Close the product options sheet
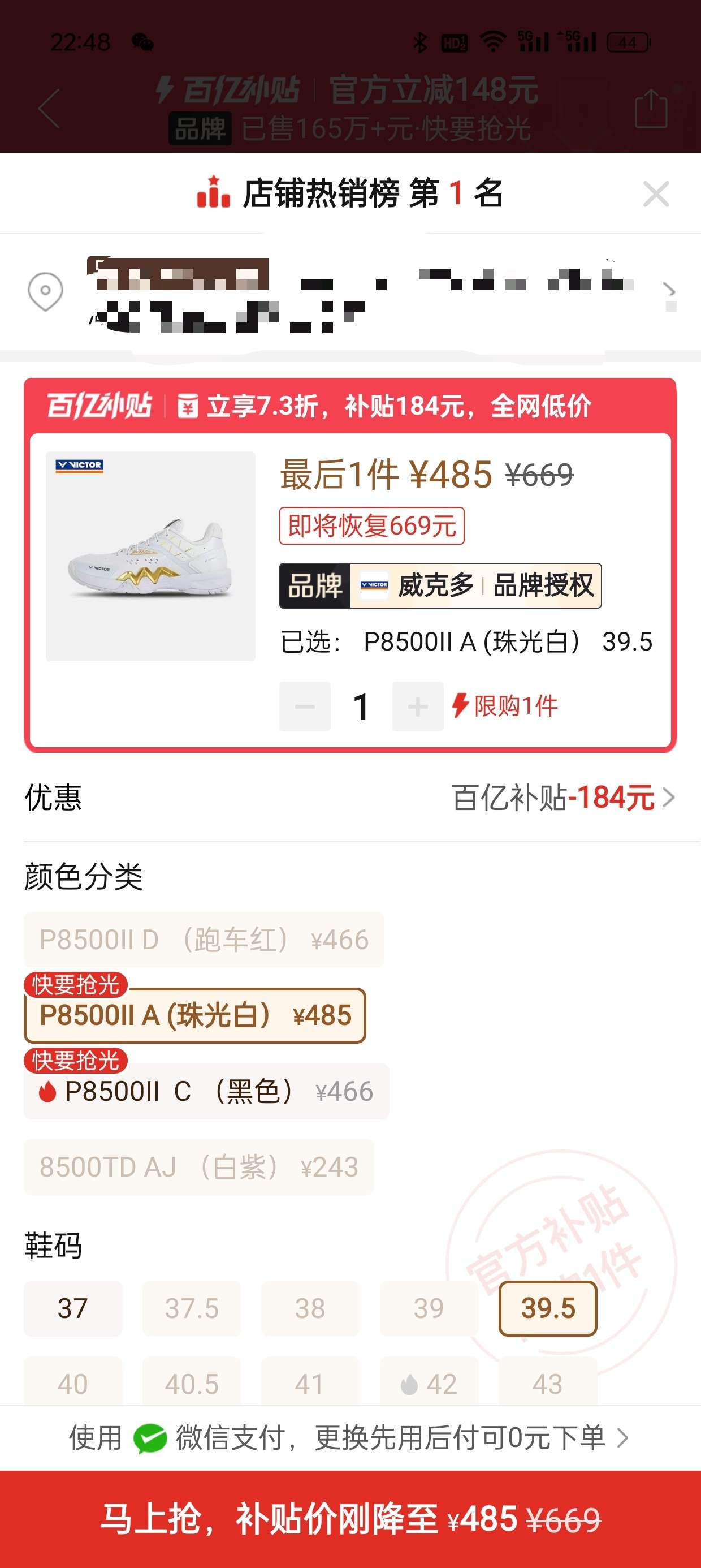 coord(655,194)
